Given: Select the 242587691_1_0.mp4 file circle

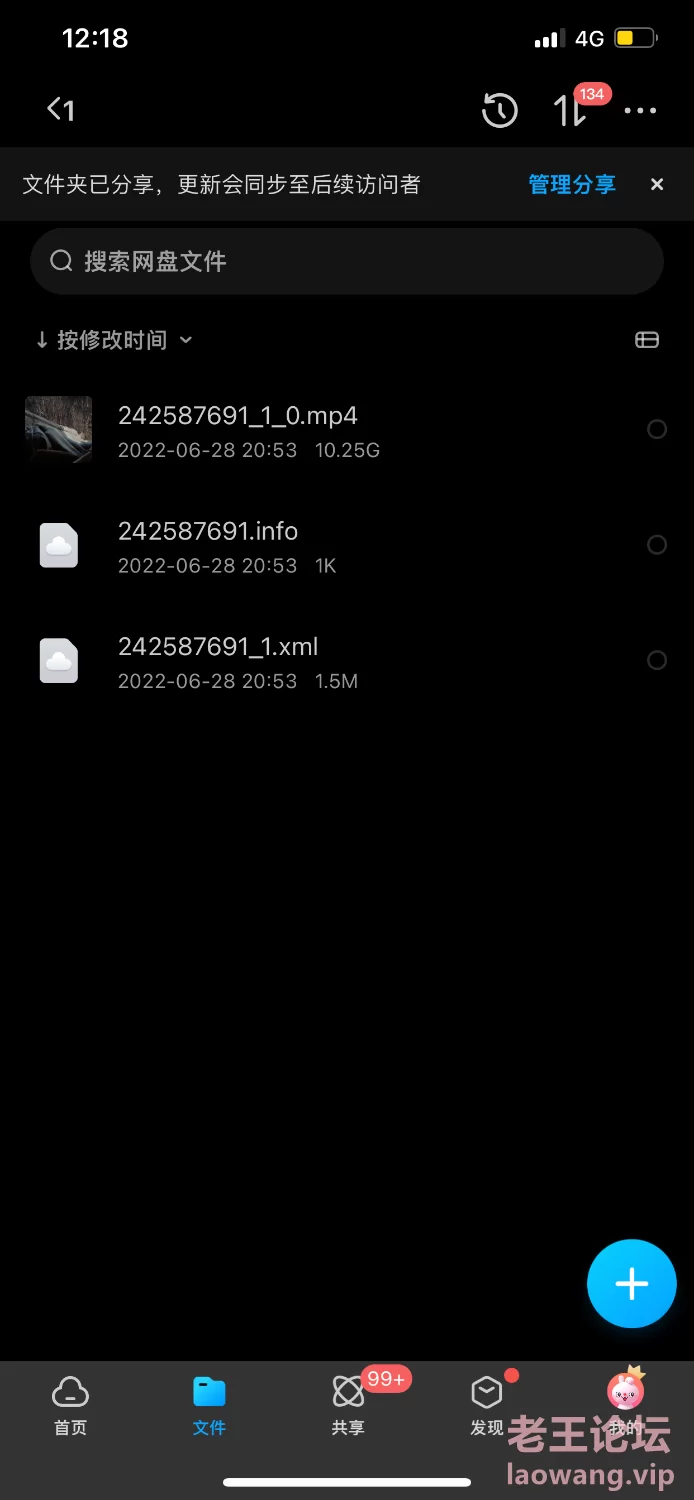Looking at the screenshot, I should point(657,430).
